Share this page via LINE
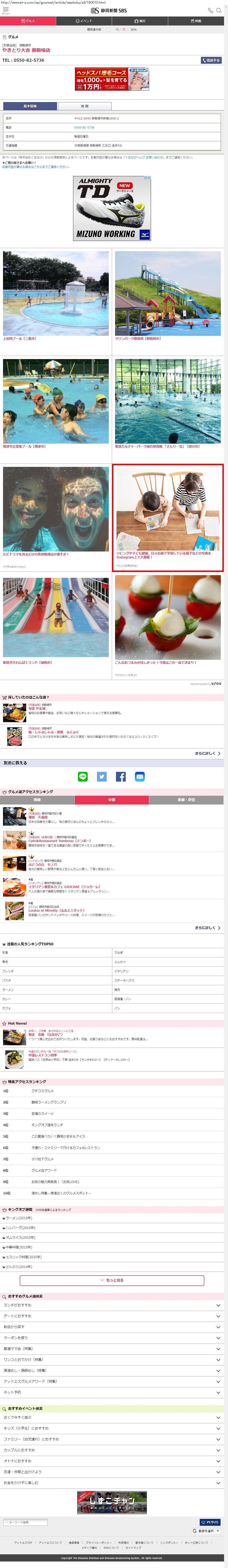Image resolution: width=228 pixels, height=1568 pixels. [x=83, y=777]
